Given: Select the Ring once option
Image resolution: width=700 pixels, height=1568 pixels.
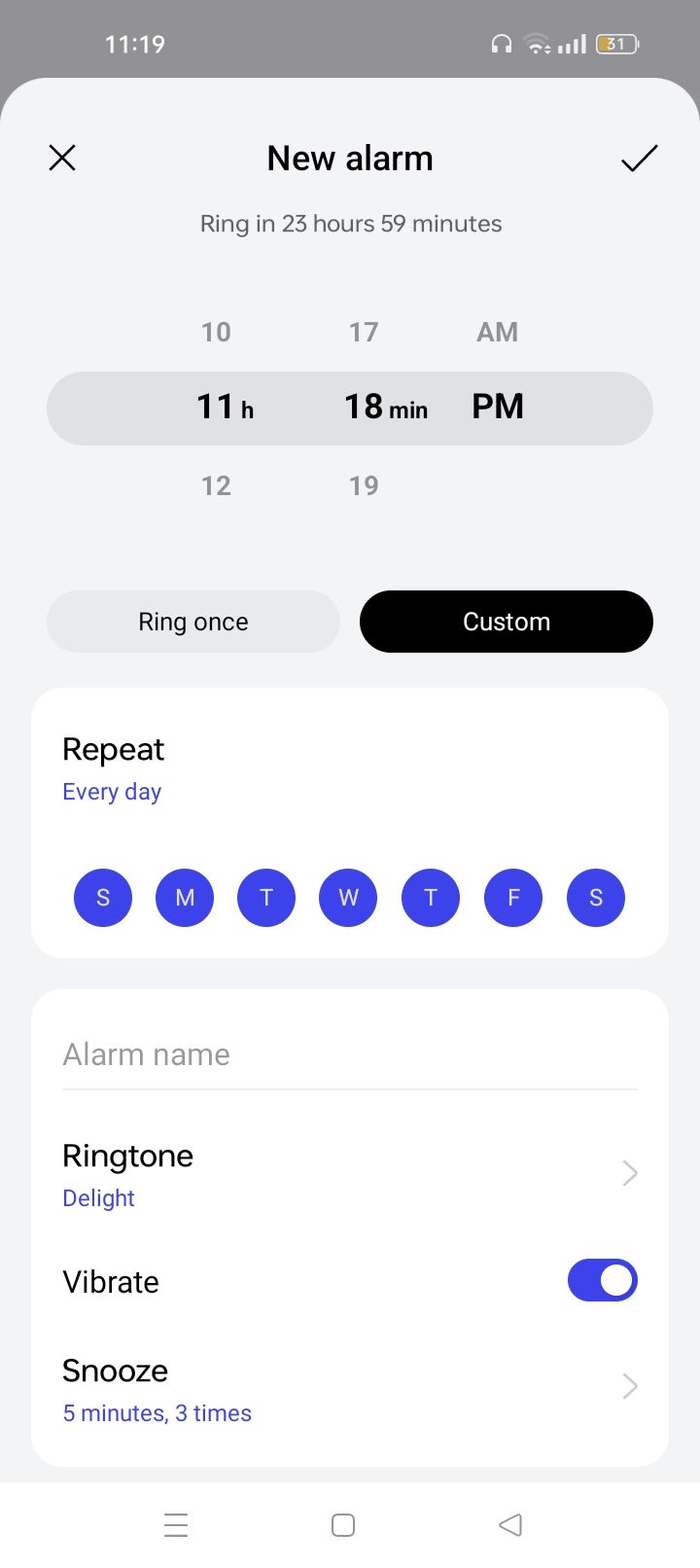Looking at the screenshot, I should pos(193,622).
